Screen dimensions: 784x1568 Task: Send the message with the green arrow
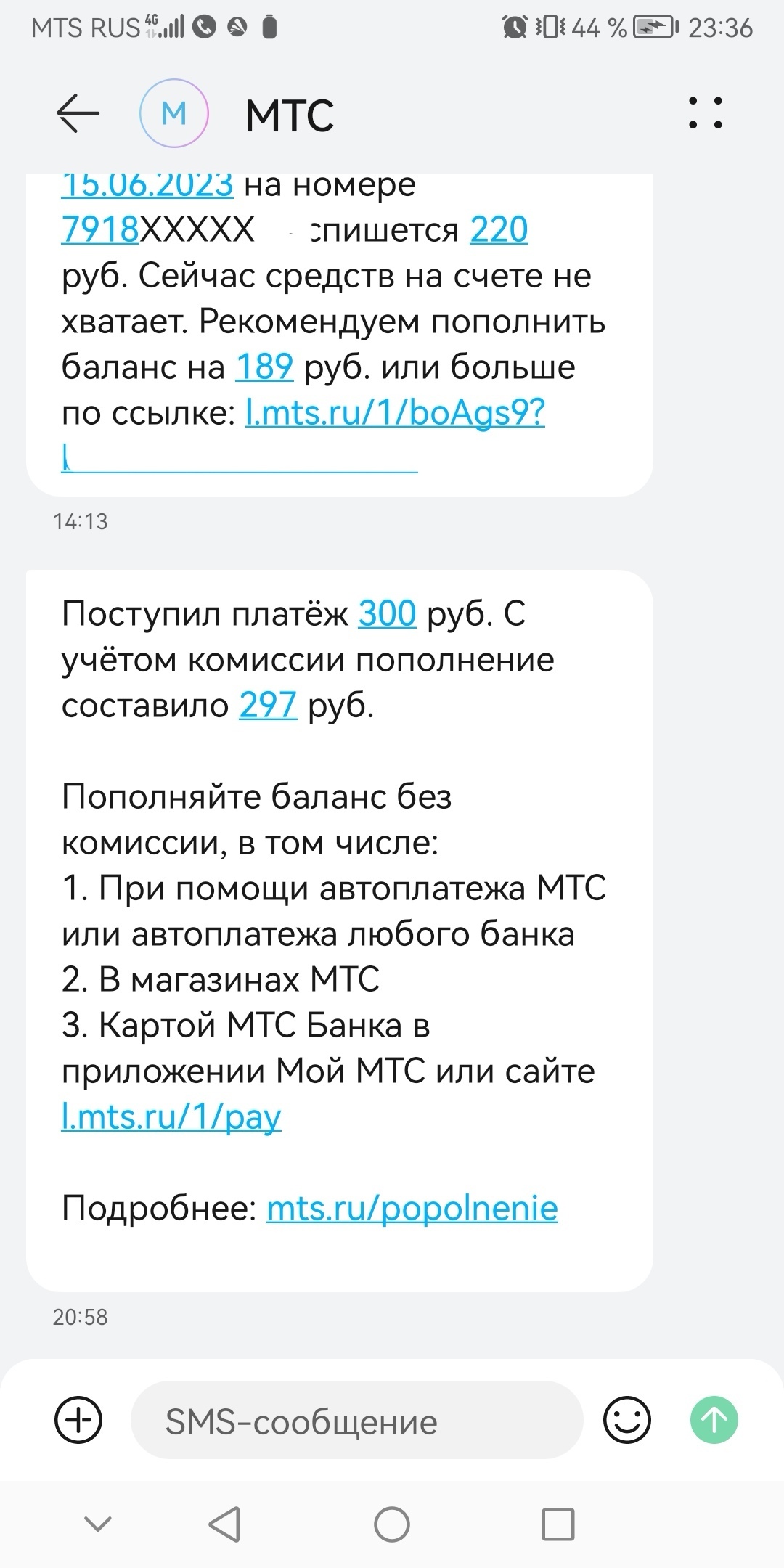(x=714, y=1419)
